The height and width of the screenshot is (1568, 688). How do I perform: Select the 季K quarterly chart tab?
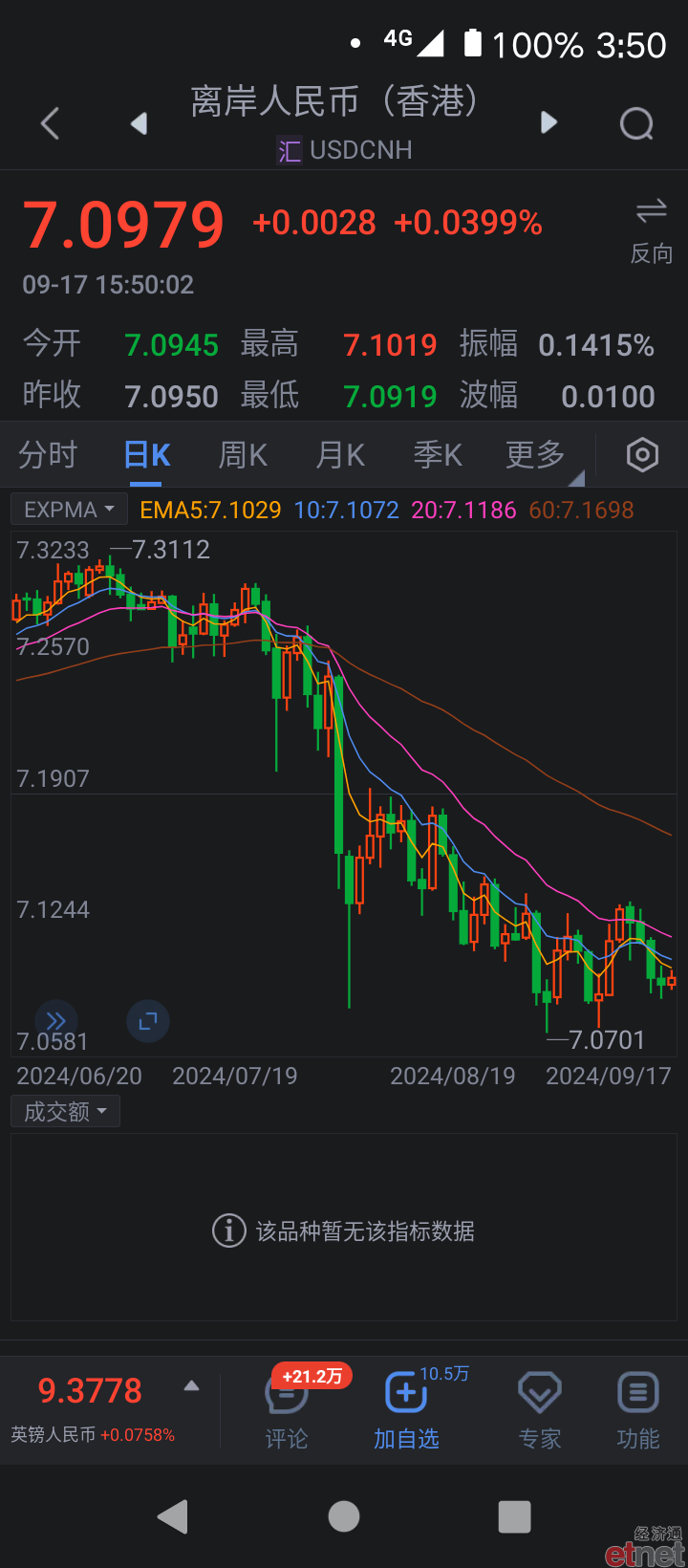click(438, 455)
